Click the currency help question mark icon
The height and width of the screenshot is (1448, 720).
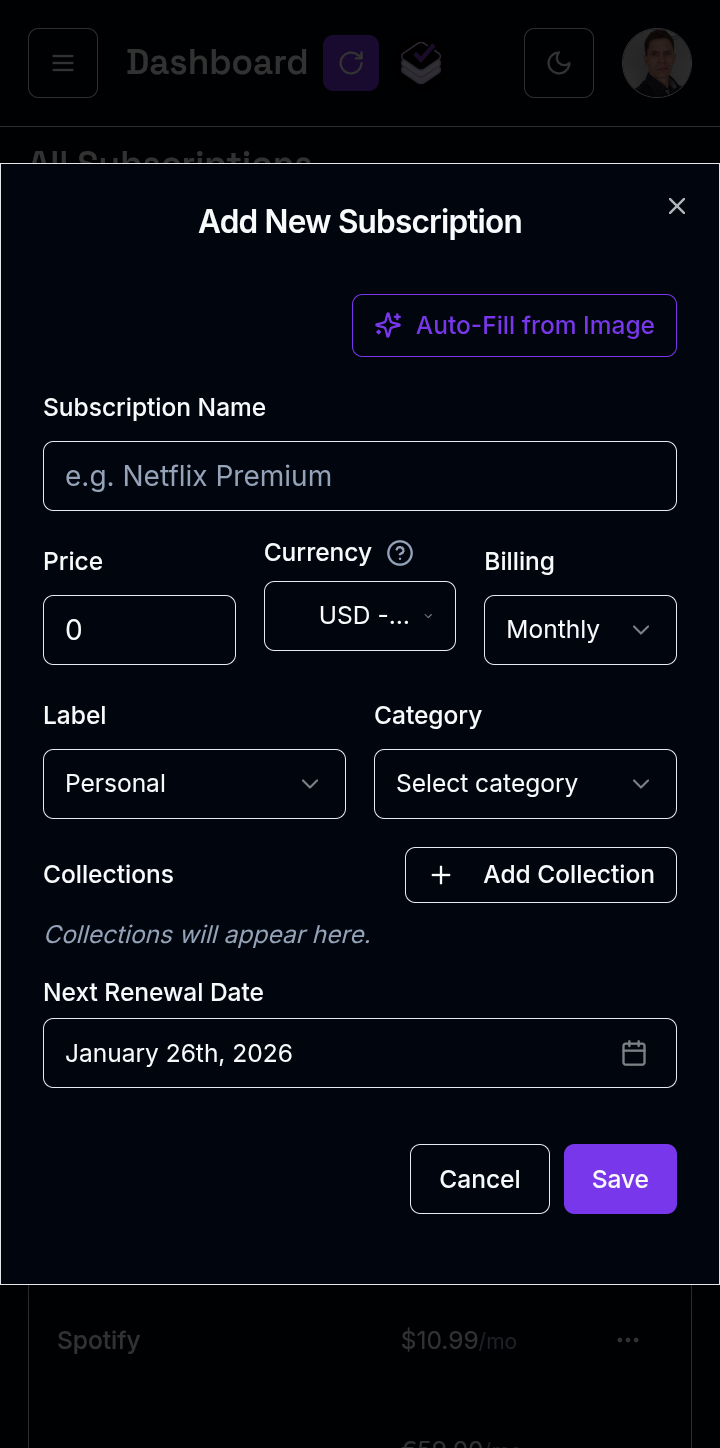[399, 553]
